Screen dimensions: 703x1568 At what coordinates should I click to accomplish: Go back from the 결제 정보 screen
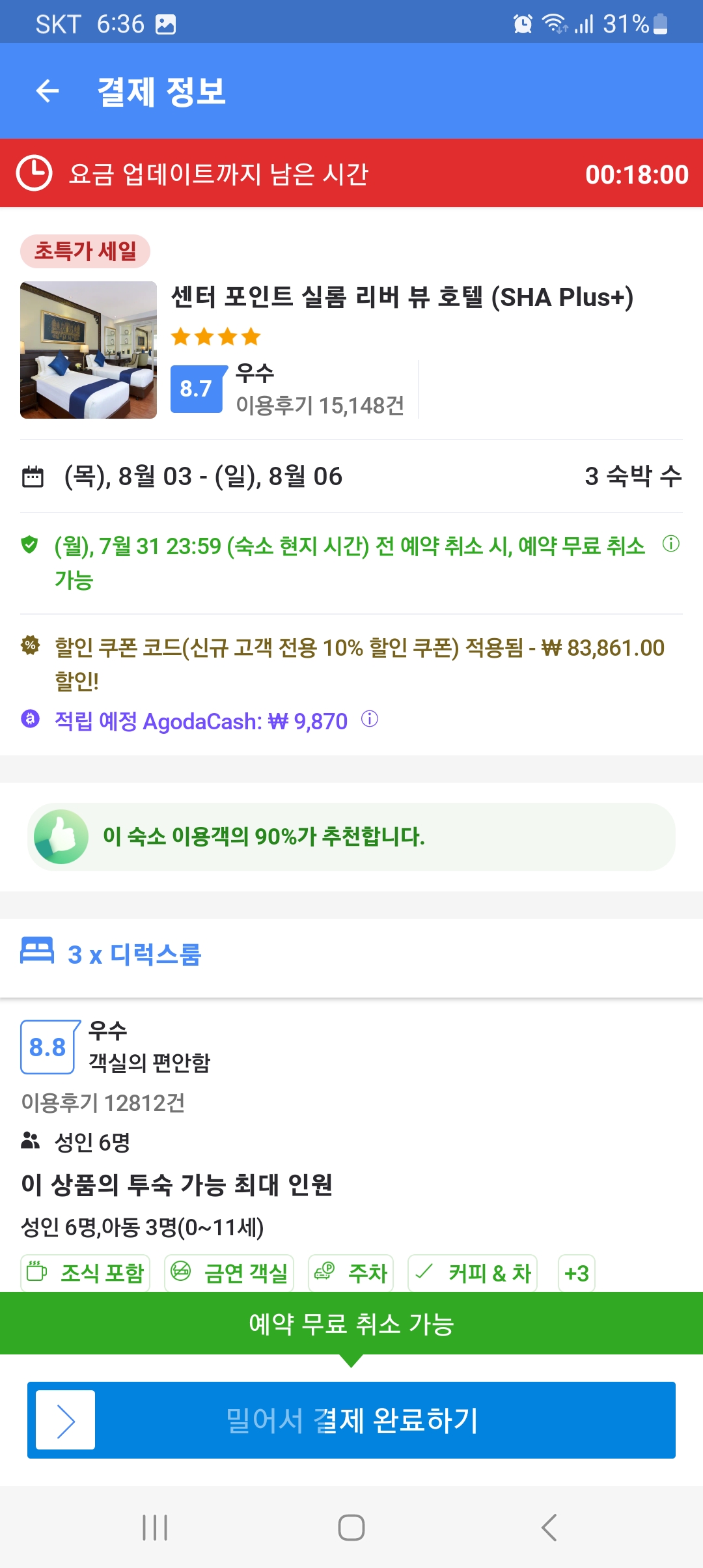coord(48,91)
